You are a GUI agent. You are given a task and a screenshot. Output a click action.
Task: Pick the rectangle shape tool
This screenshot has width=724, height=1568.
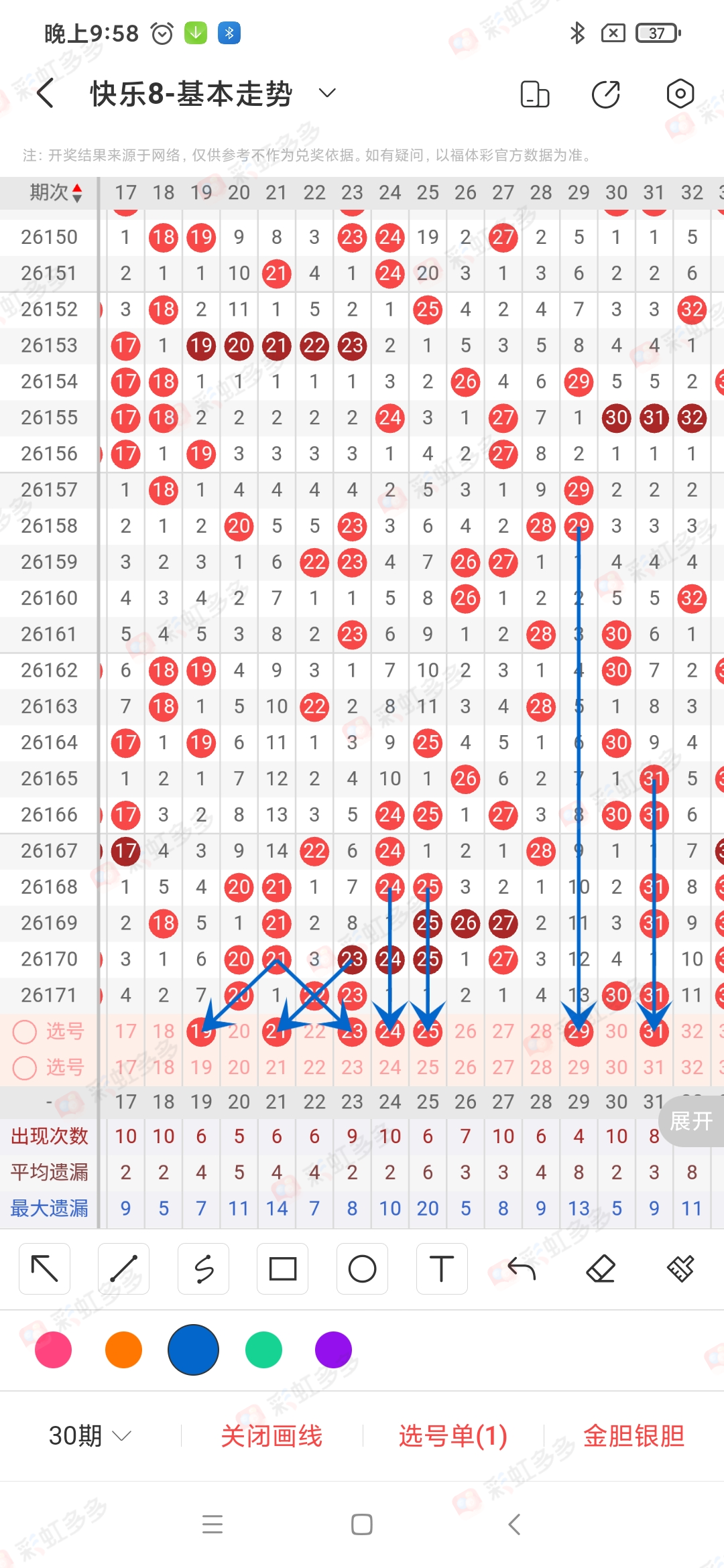pyautogui.click(x=283, y=1268)
